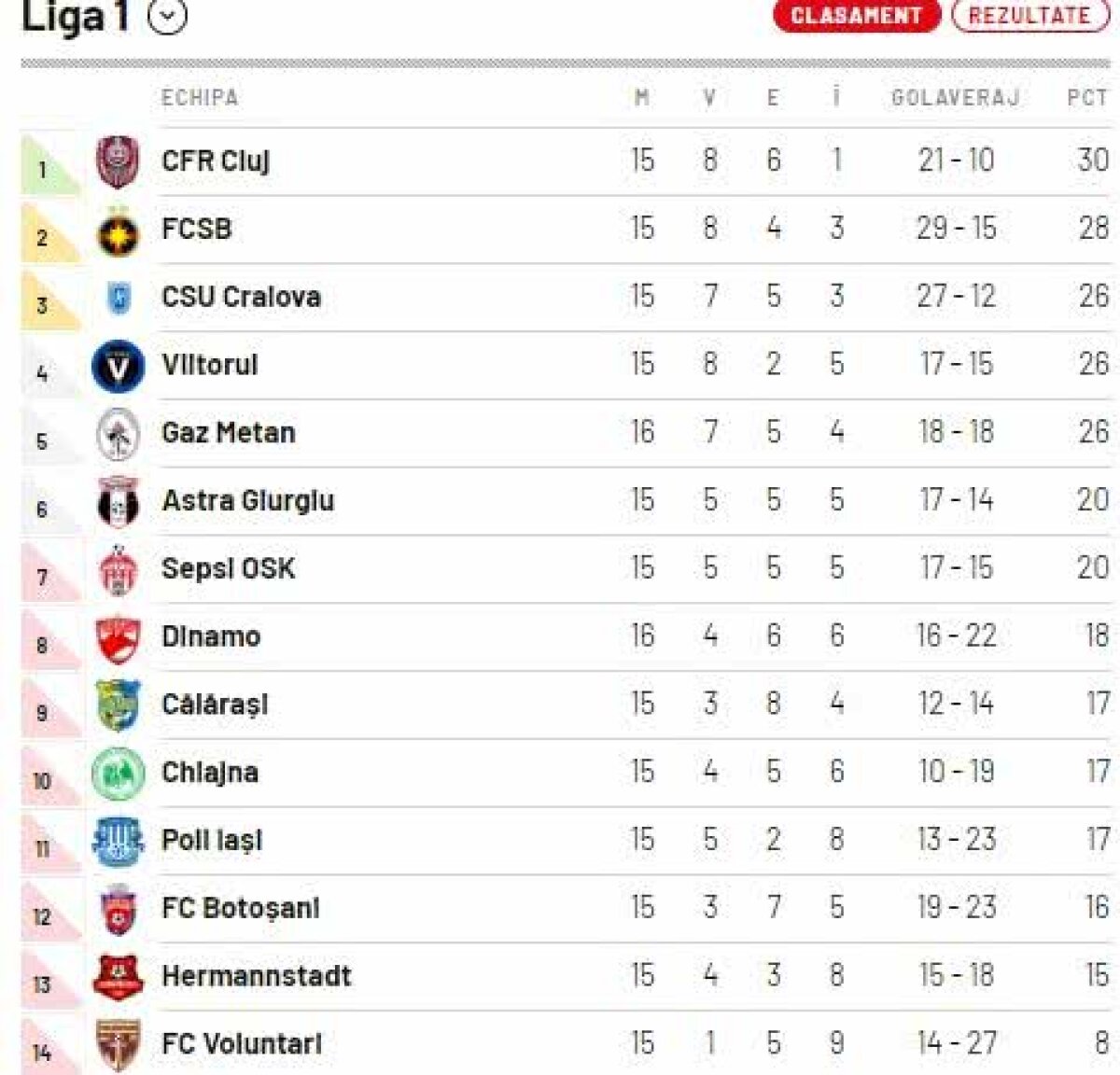Select the Clasament tab
The image size is (1120, 1075).
(x=856, y=16)
